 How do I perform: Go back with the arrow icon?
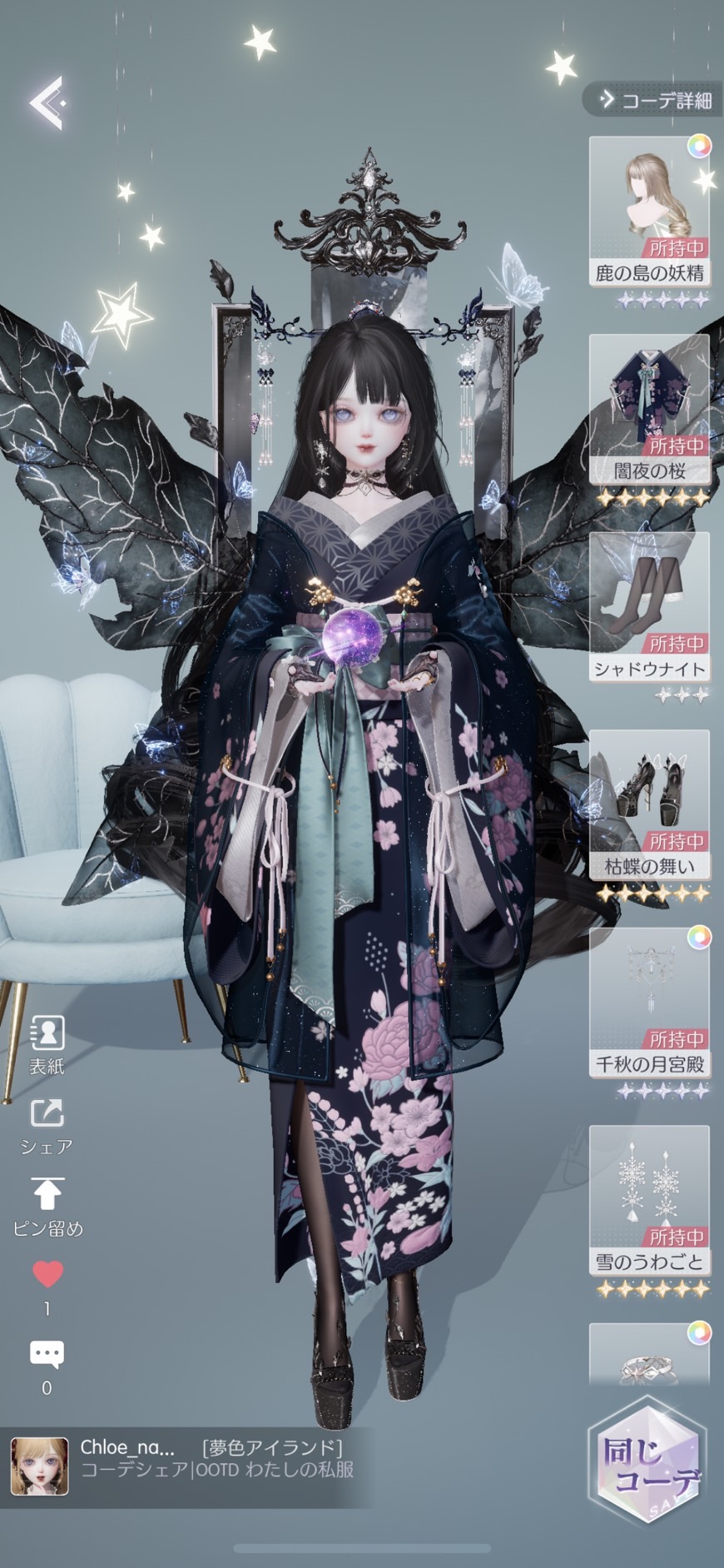[x=47, y=103]
